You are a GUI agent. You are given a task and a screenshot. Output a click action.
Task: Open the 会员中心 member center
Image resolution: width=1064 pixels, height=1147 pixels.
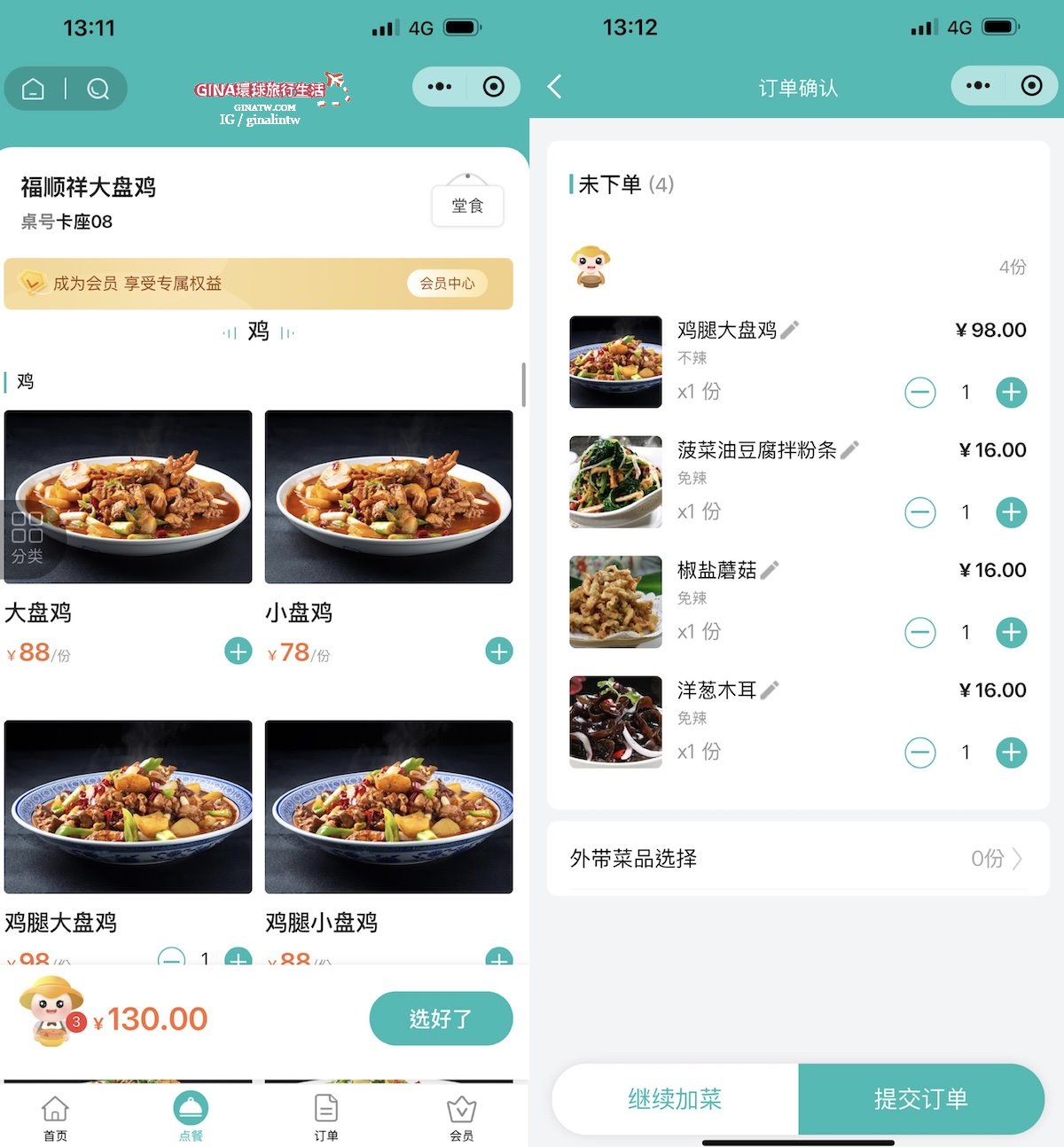coord(447,284)
